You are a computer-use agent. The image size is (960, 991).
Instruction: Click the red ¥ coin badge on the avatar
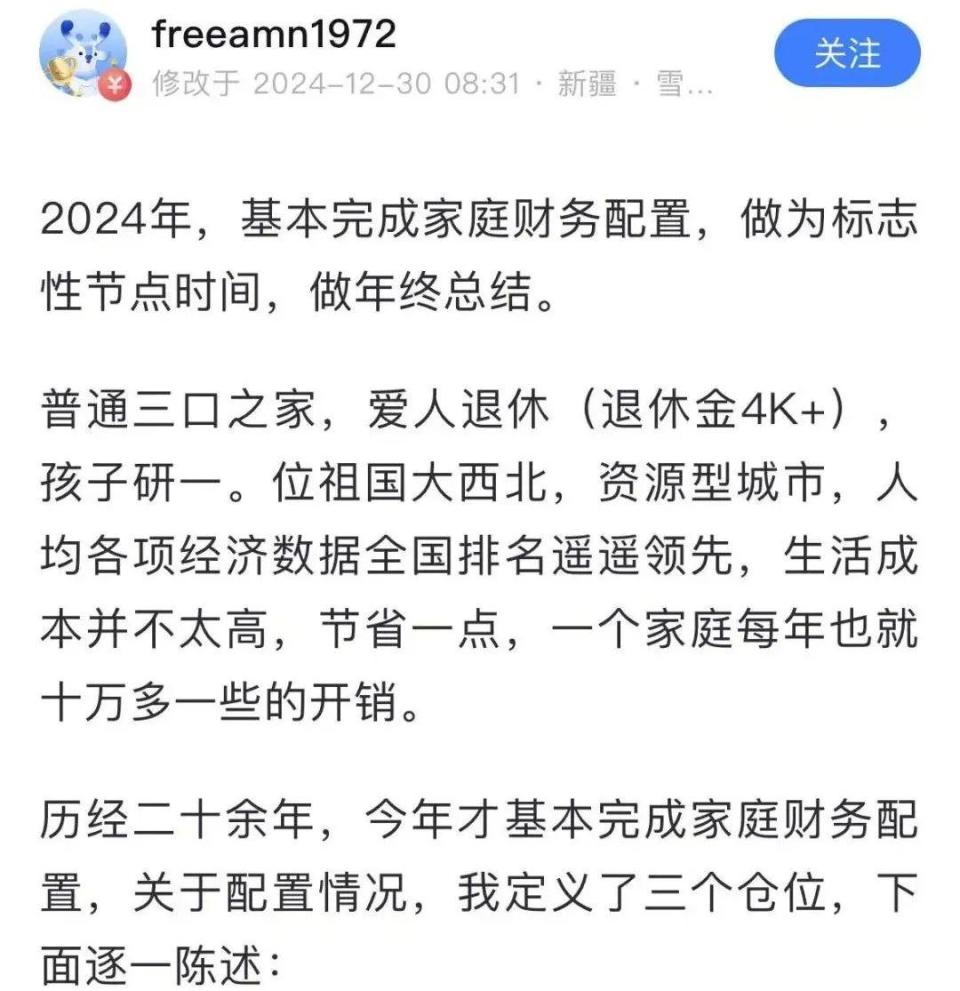117,84
